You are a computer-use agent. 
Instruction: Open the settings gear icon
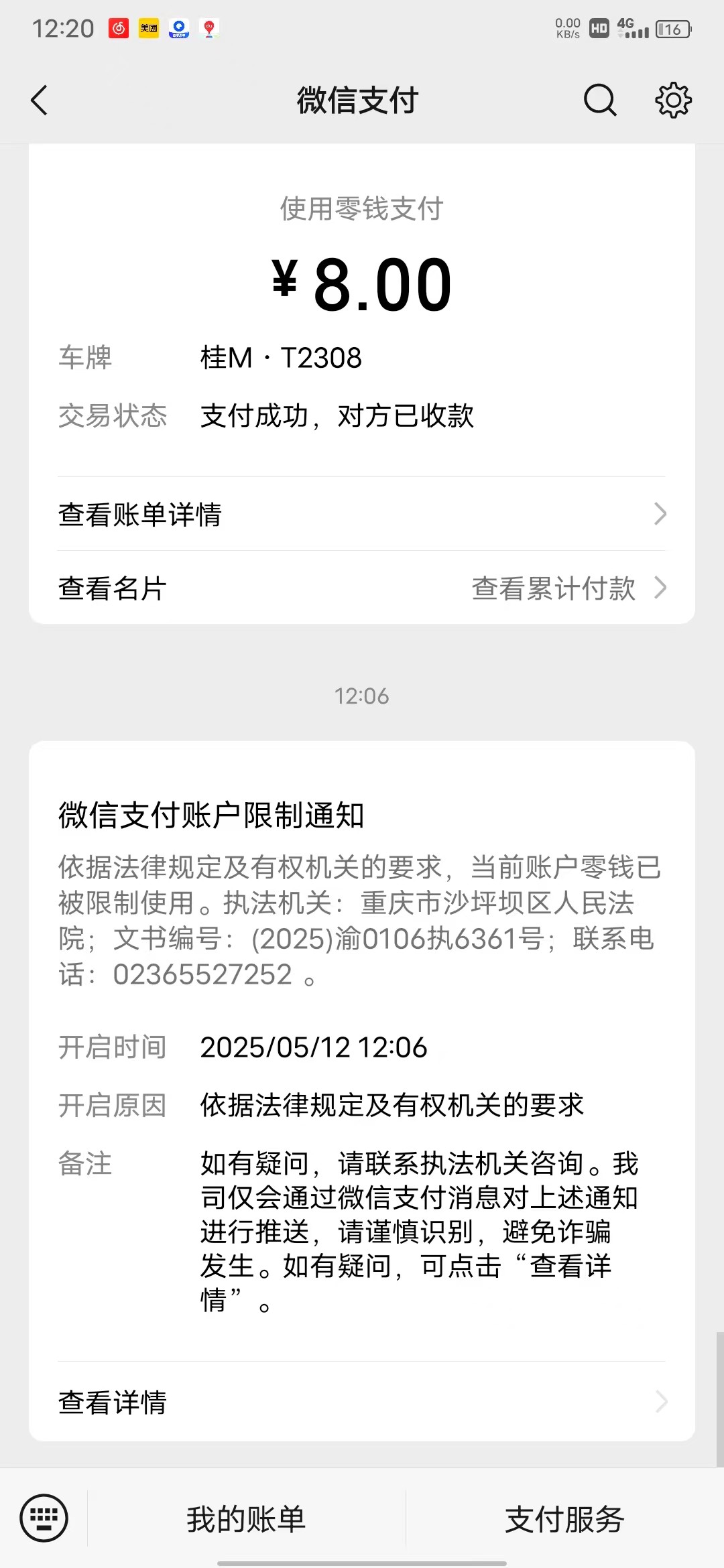(673, 101)
